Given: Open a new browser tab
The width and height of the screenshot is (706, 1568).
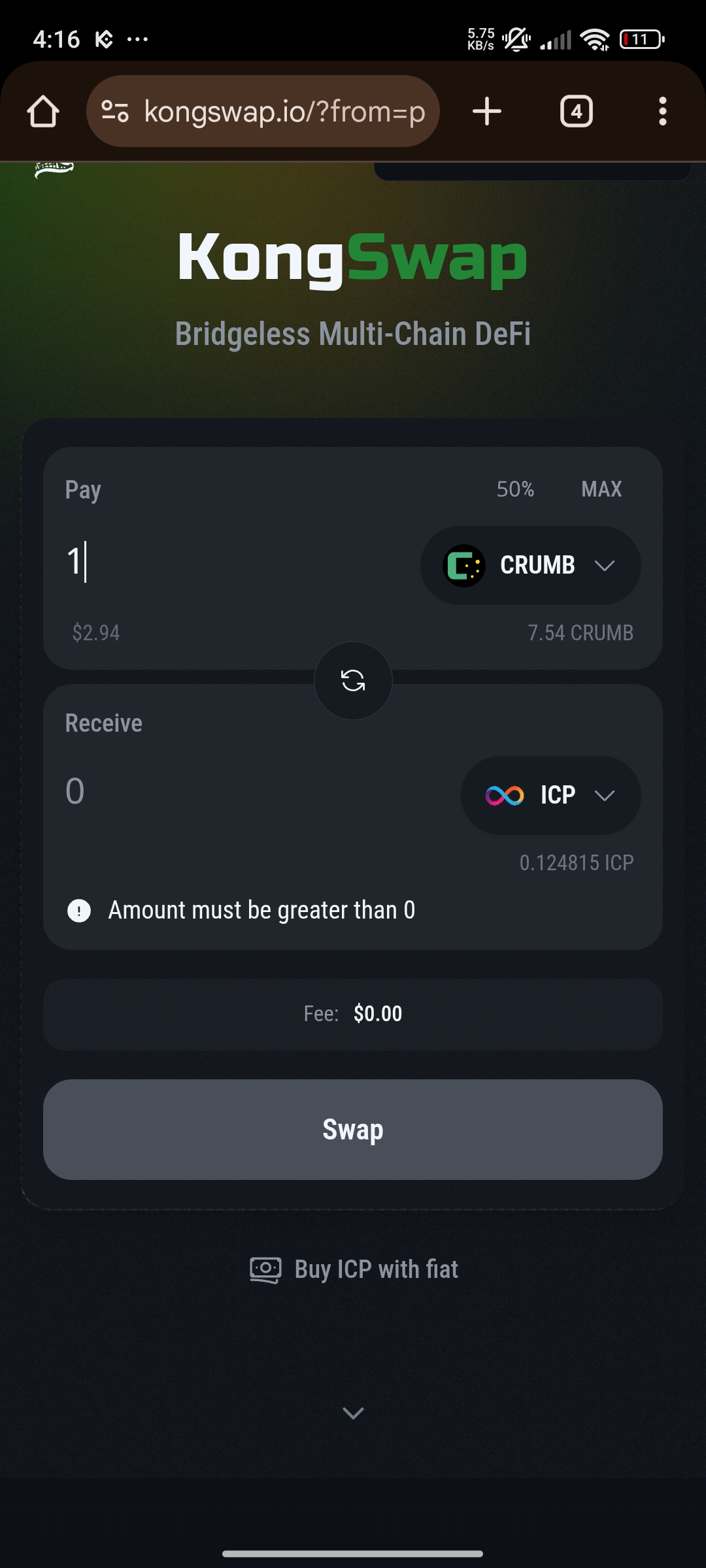Looking at the screenshot, I should tap(487, 112).
